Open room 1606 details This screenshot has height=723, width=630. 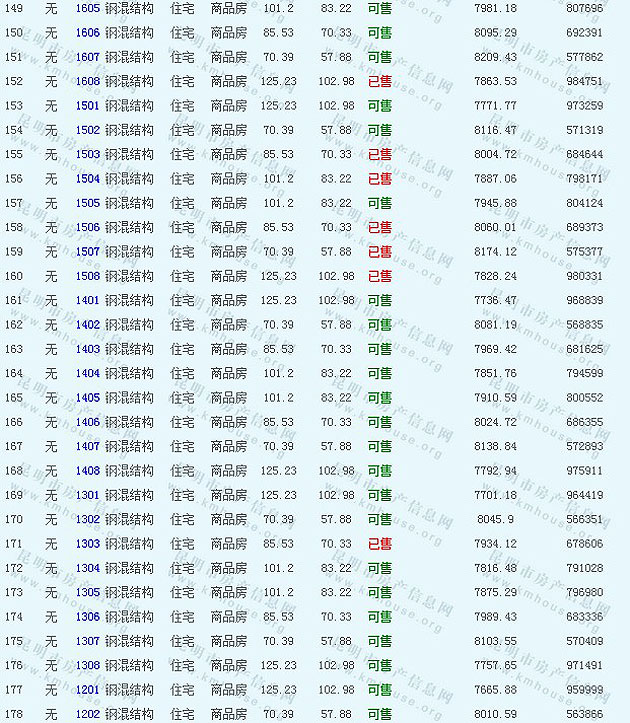pos(87,33)
